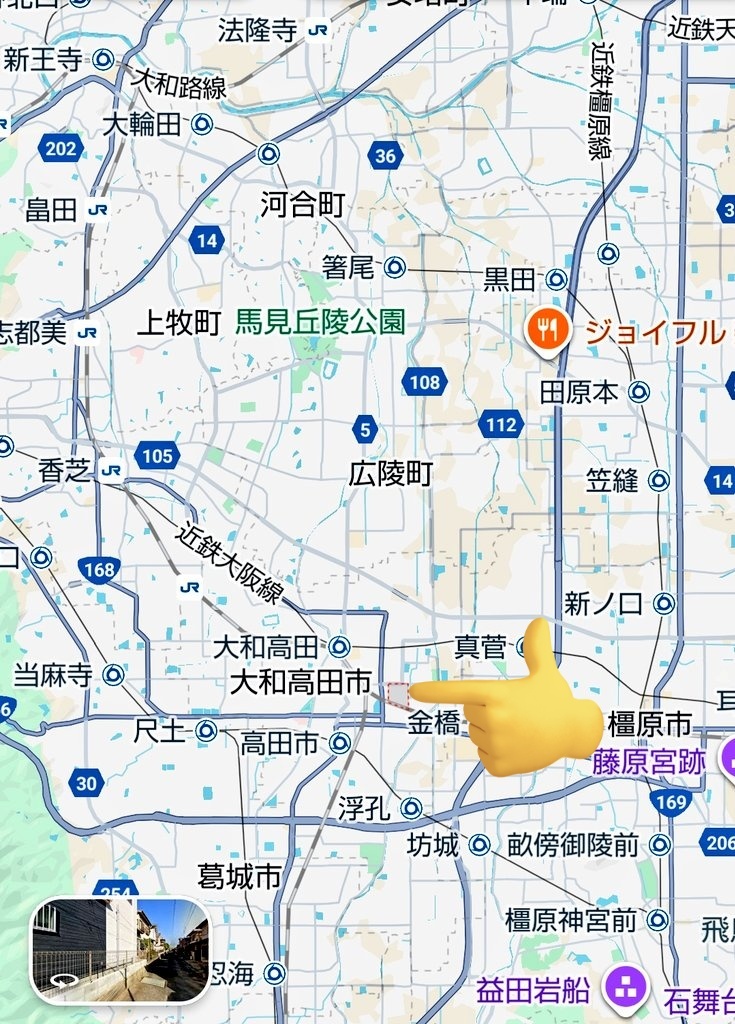Tap the 畝傍御陵前 station marker
This screenshot has width=735, height=1024.
658,845
